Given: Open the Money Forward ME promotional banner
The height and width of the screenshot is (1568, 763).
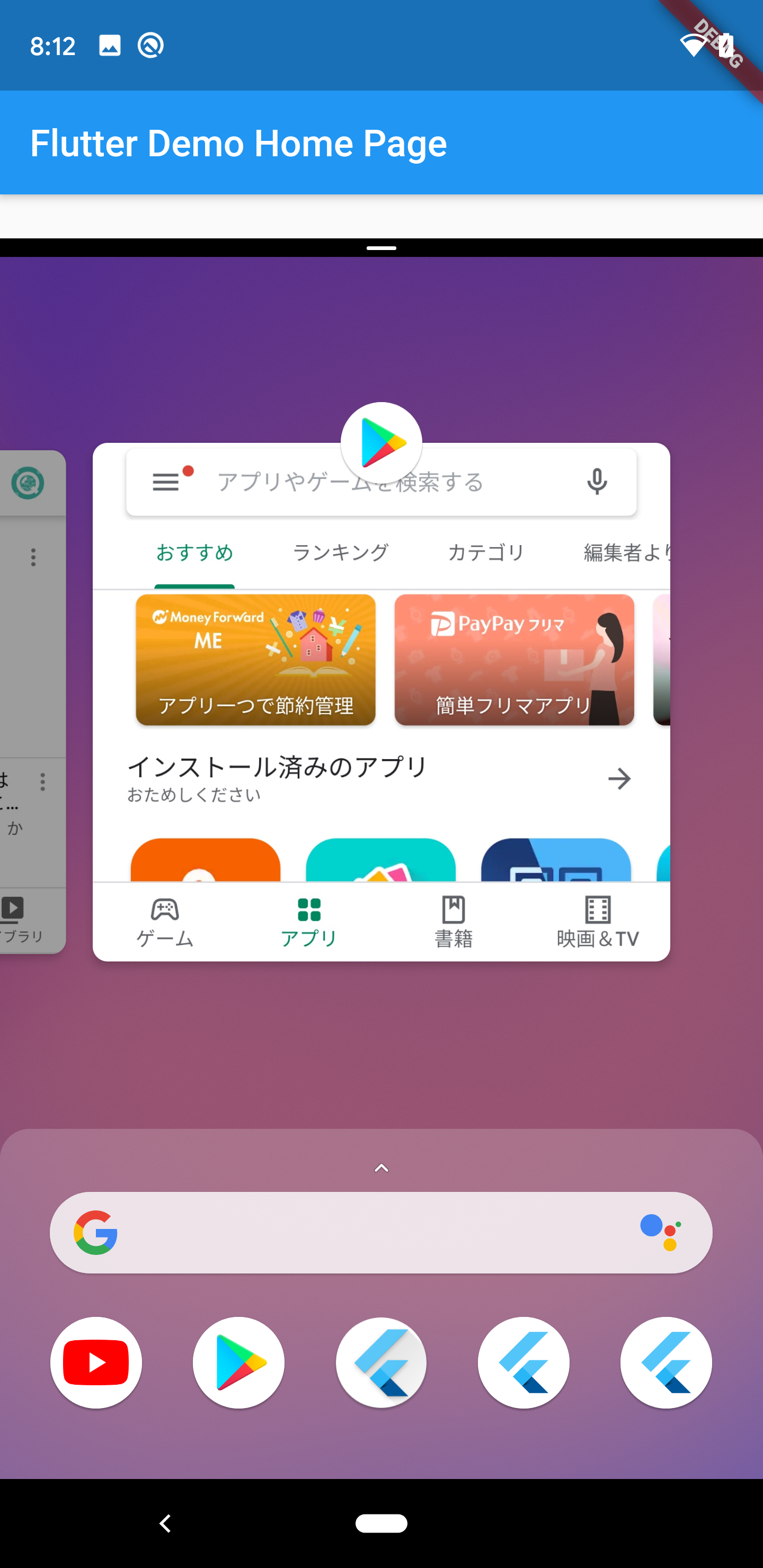Looking at the screenshot, I should click(256, 661).
